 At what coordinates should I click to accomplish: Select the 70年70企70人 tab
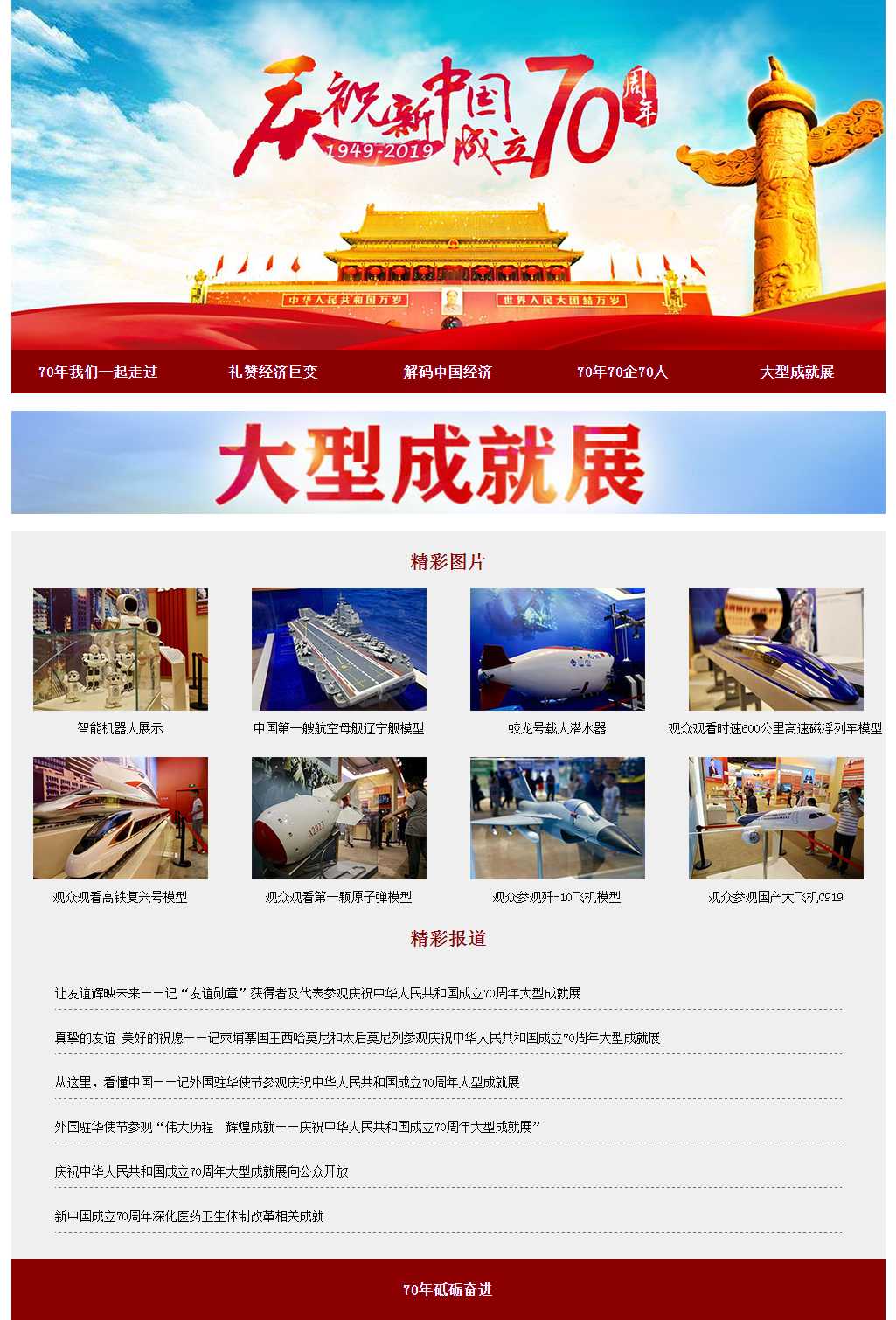(x=622, y=372)
